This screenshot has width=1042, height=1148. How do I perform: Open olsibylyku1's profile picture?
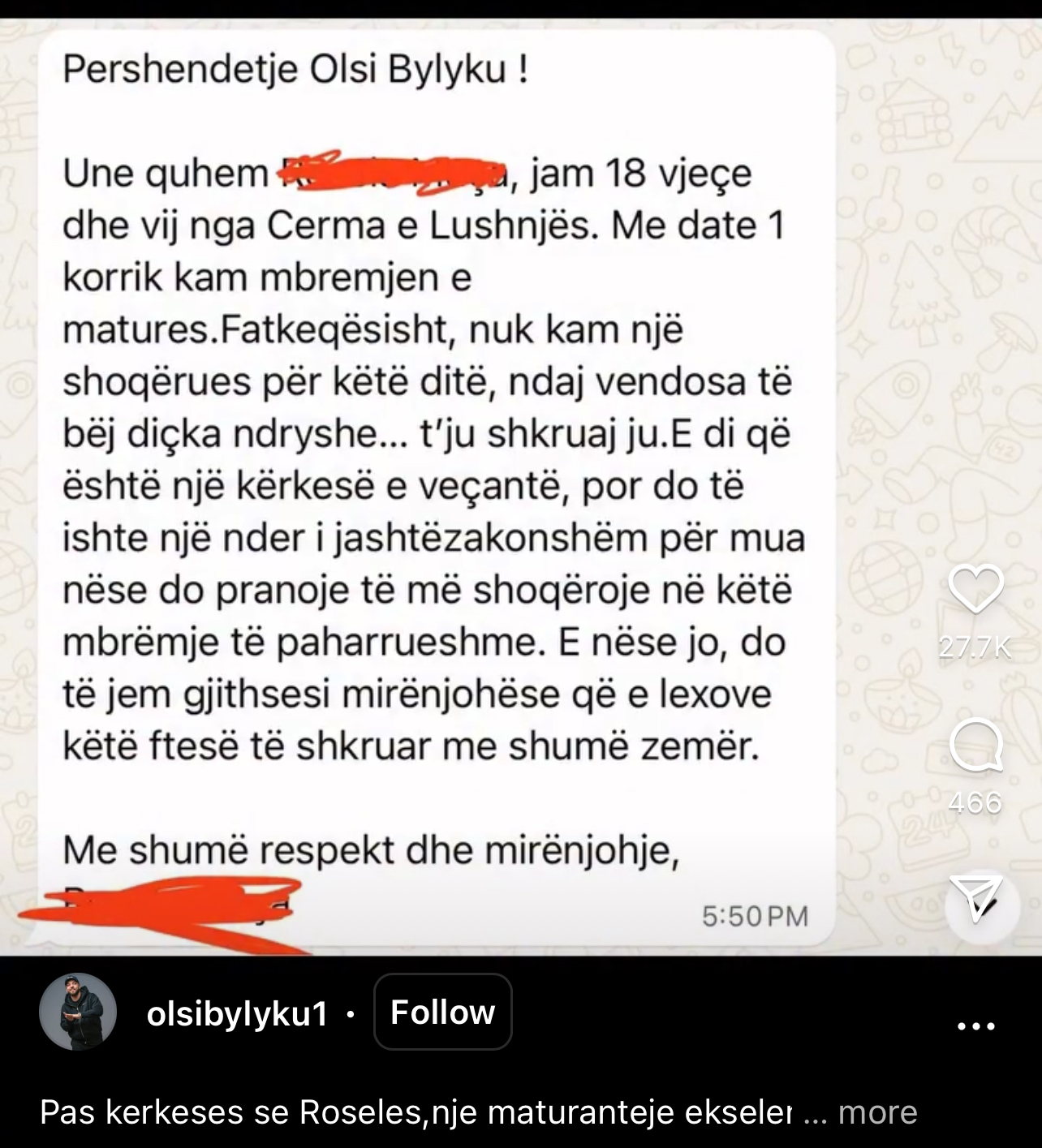[x=78, y=1012]
